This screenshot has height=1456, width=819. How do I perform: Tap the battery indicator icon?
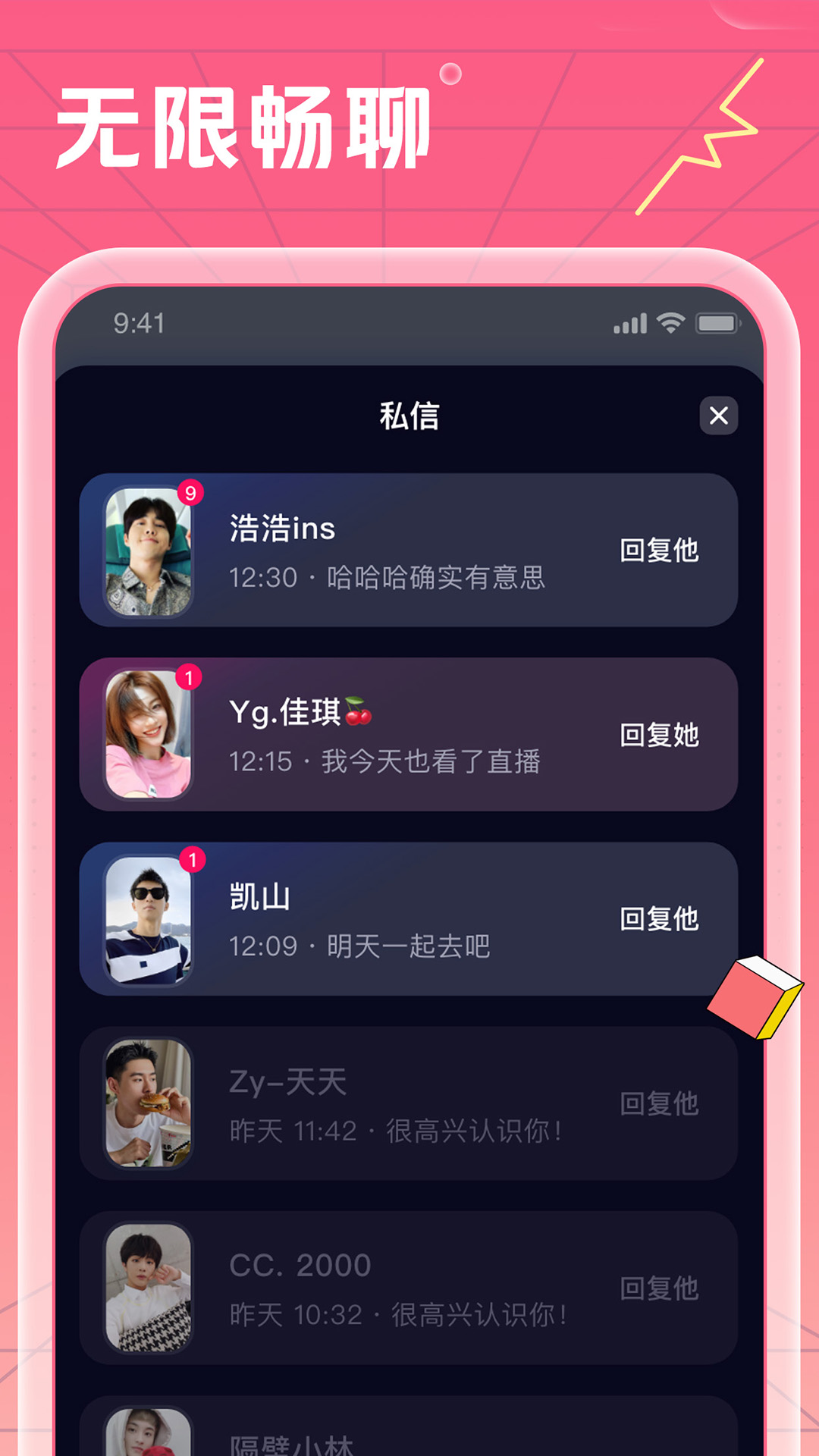tap(716, 324)
